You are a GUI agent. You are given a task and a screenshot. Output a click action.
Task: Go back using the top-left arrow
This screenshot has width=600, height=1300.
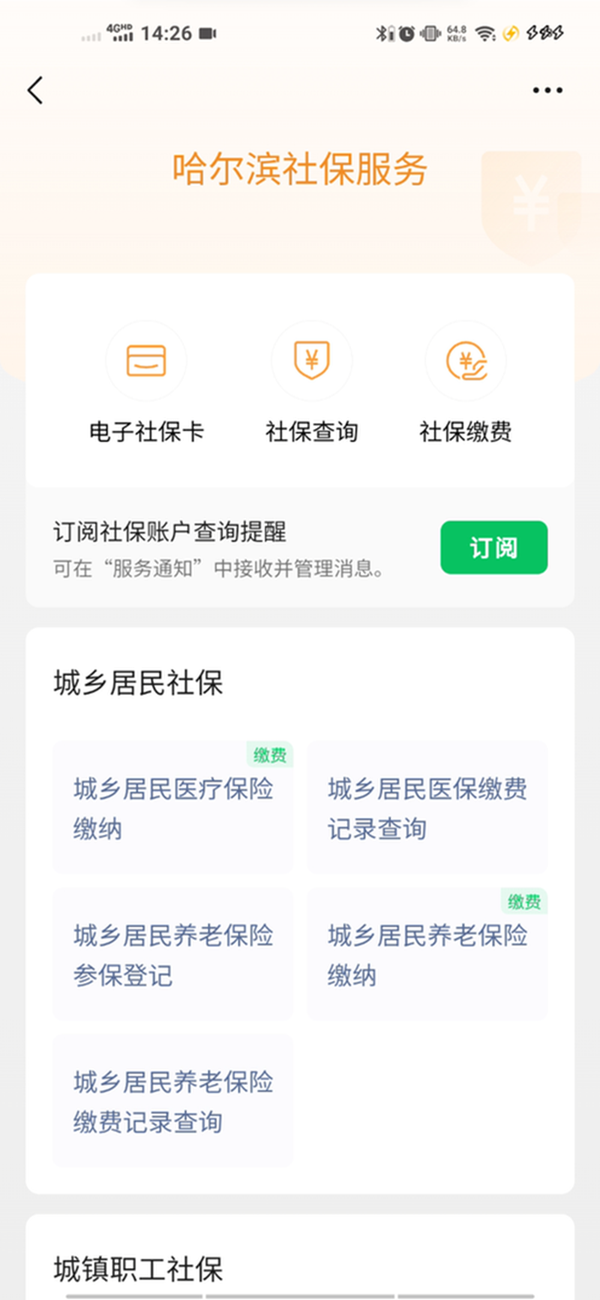[36, 90]
